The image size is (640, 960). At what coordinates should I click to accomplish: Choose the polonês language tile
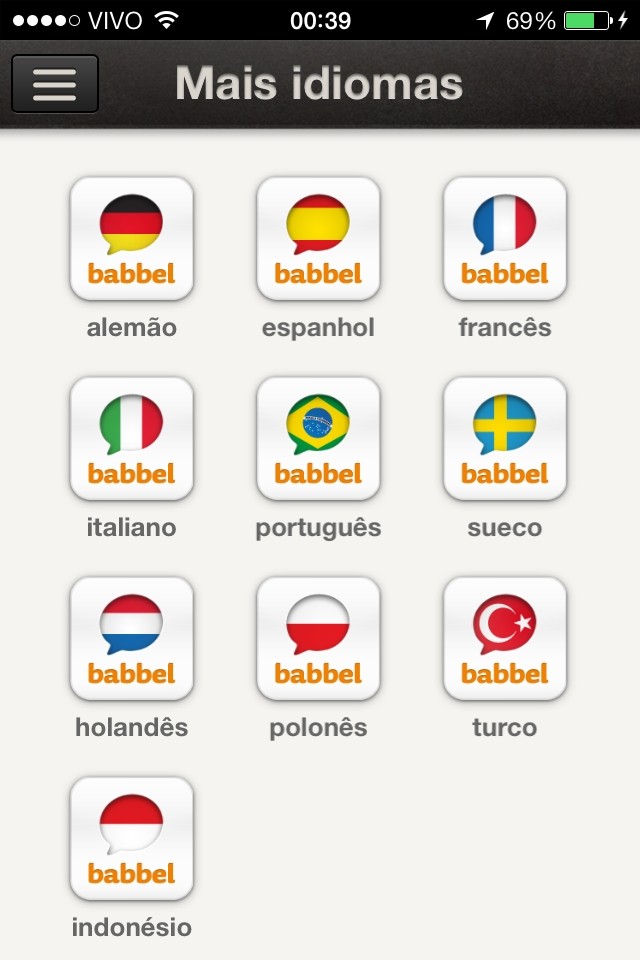pyautogui.click(x=318, y=640)
